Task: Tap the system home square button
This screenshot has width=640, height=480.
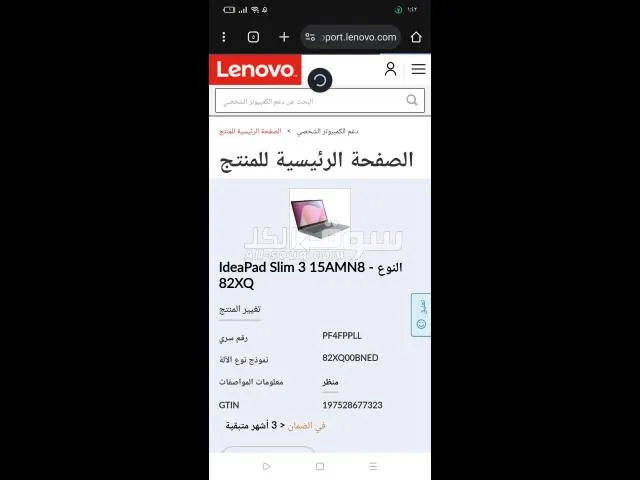Action: coord(320,466)
